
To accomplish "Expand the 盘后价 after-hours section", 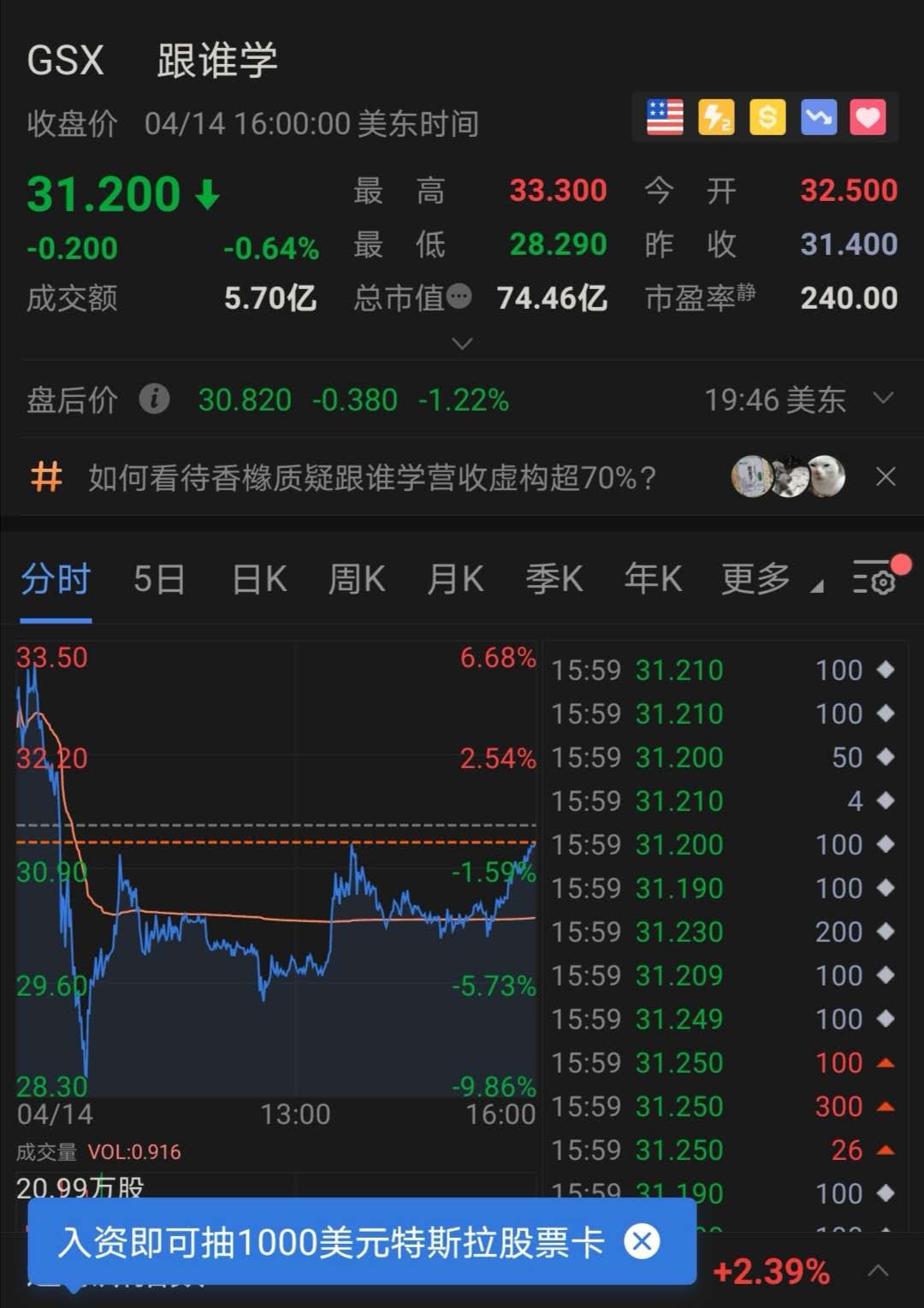I will coord(883,399).
